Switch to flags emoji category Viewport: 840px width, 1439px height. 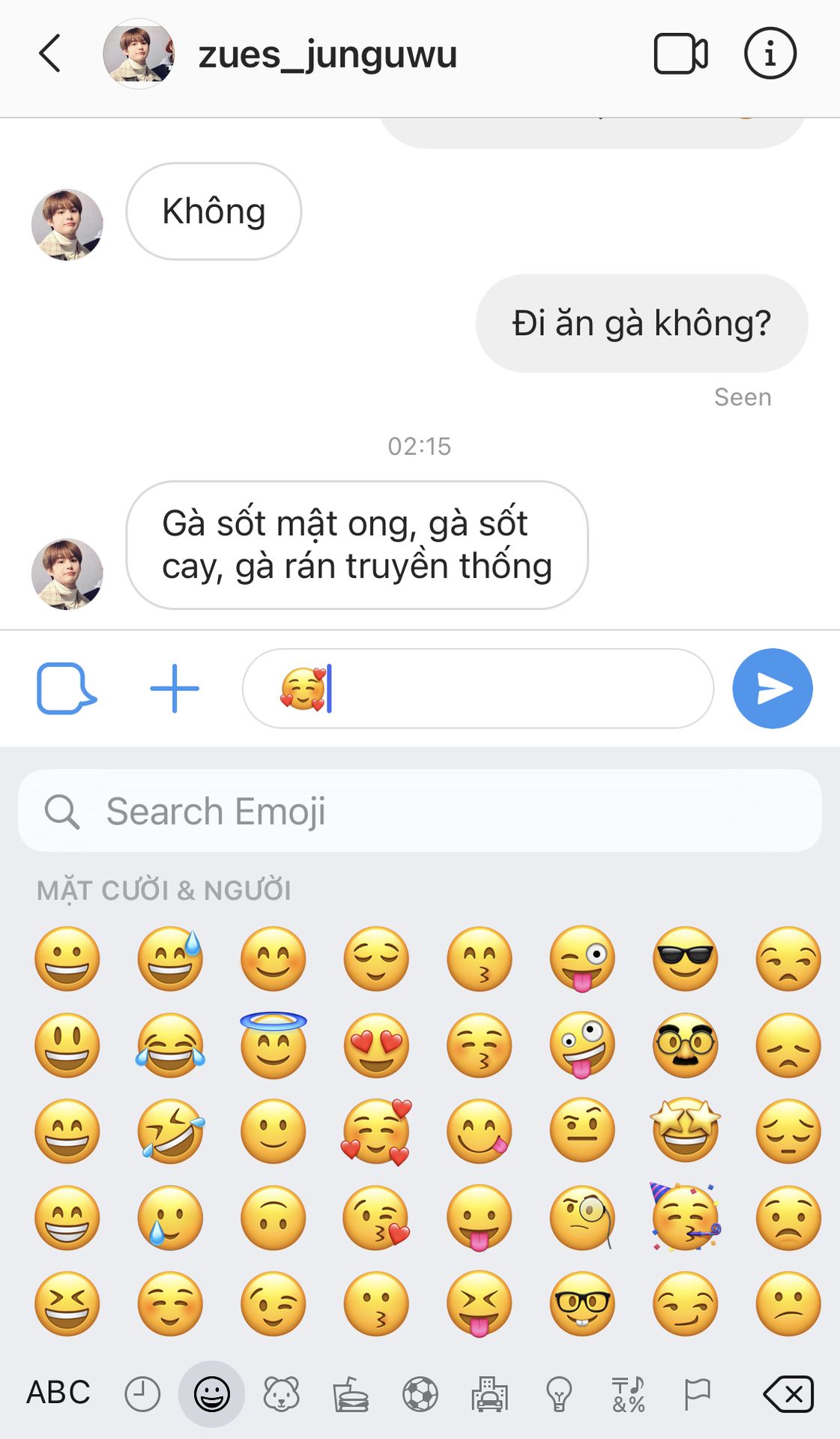coord(697,1395)
